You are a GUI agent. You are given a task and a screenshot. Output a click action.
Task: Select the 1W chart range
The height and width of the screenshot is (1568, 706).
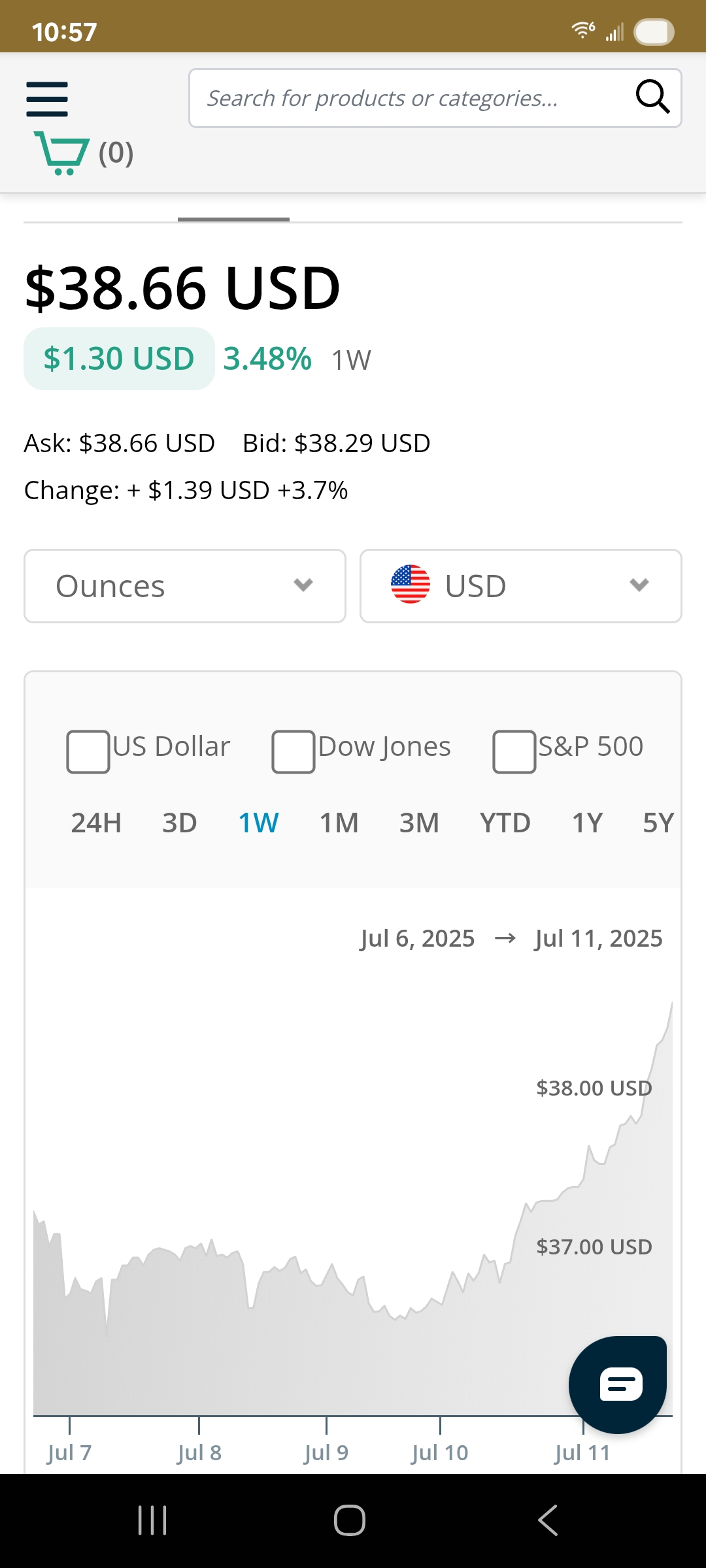point(258,823)
